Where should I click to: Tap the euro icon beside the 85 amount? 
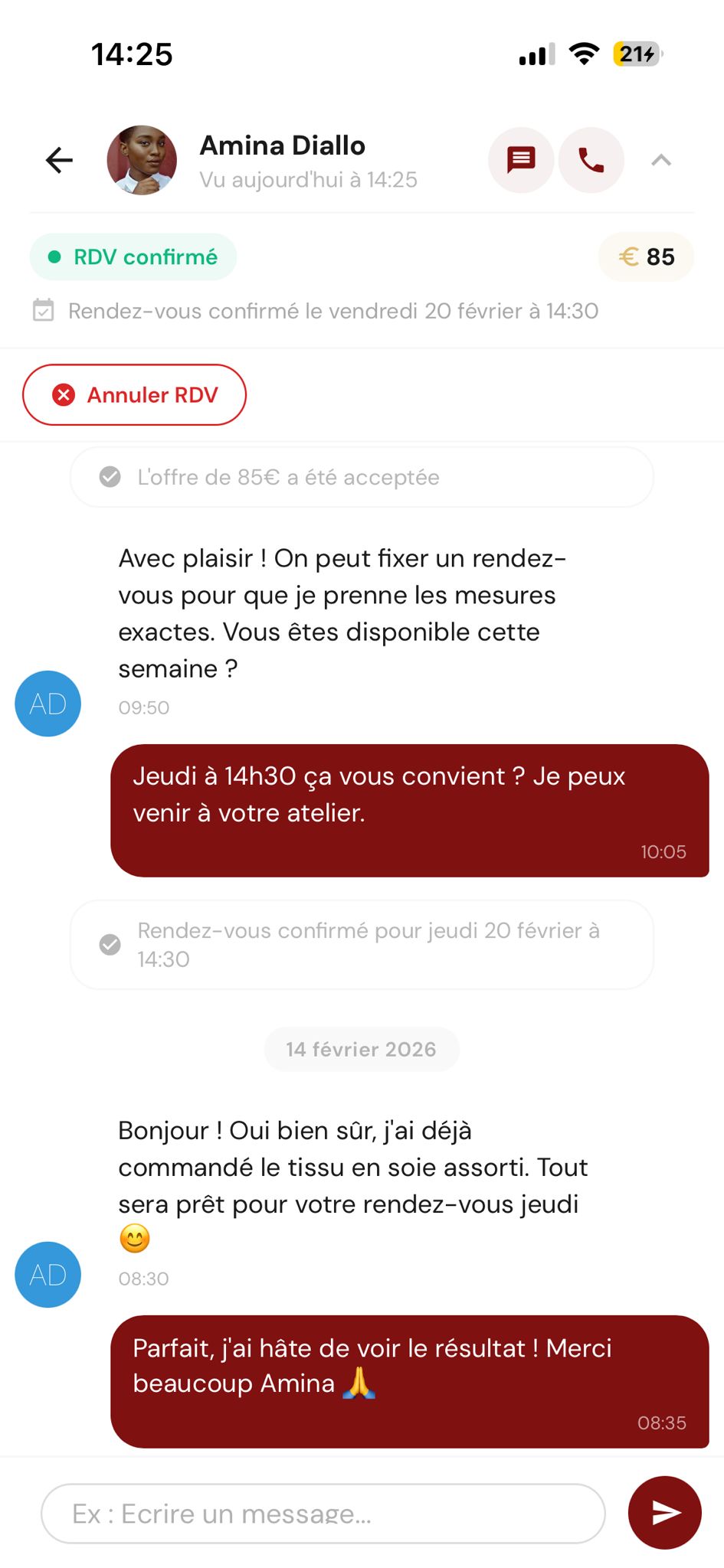click(x=628, y=257)
